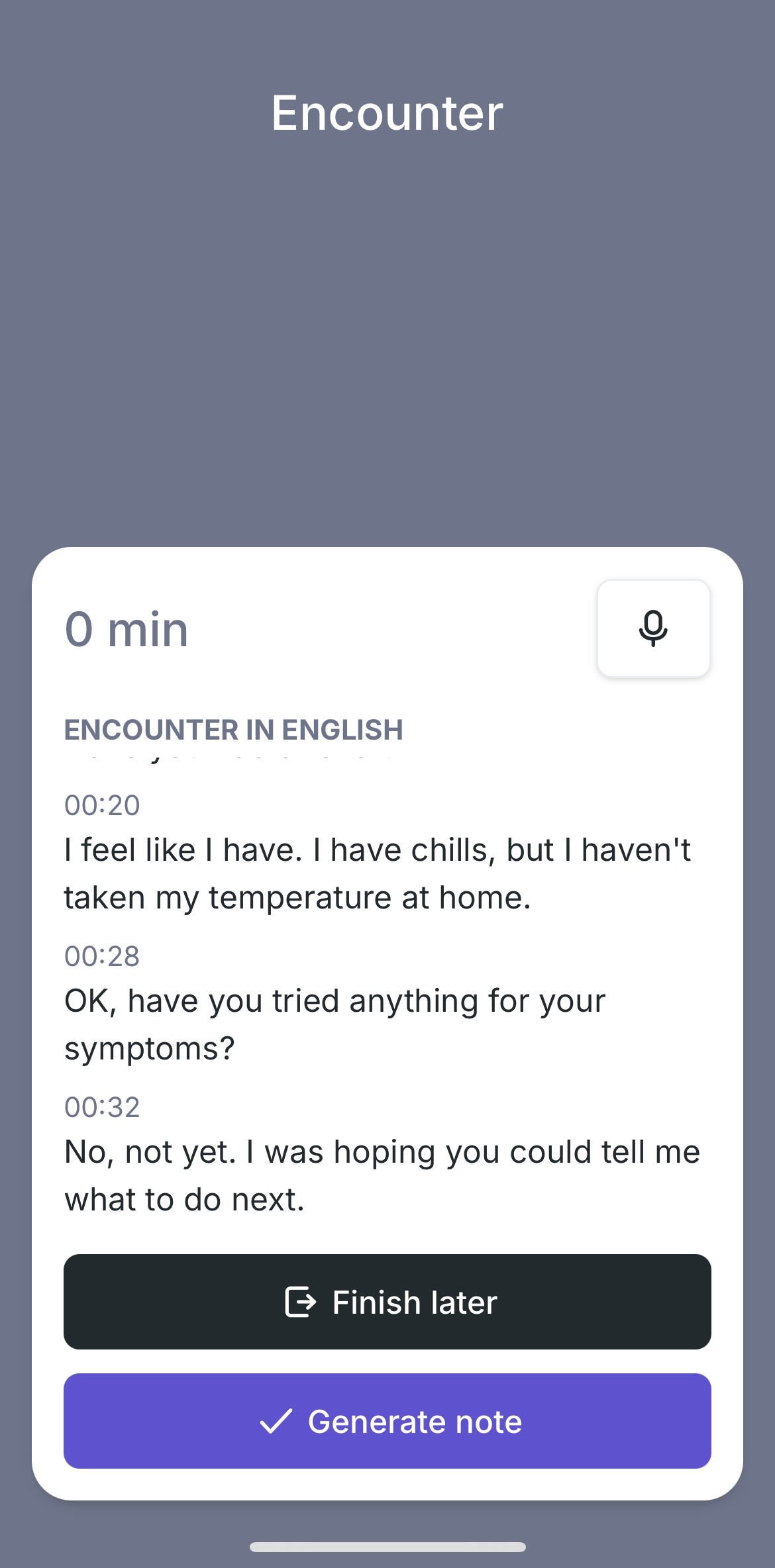
Task: Tap the microphone button
Action: point(653,628)
